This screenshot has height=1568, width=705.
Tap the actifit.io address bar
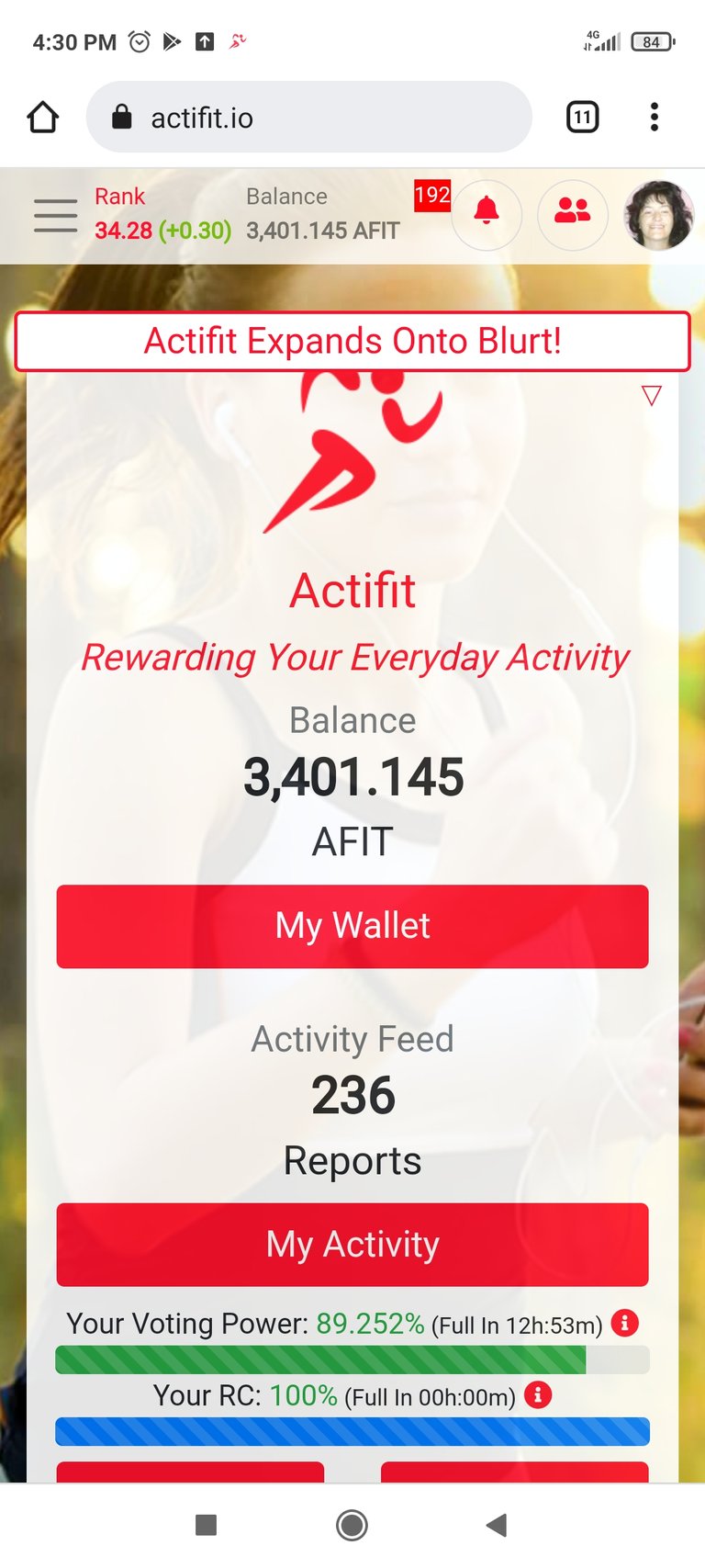click(x=309, y=117)
